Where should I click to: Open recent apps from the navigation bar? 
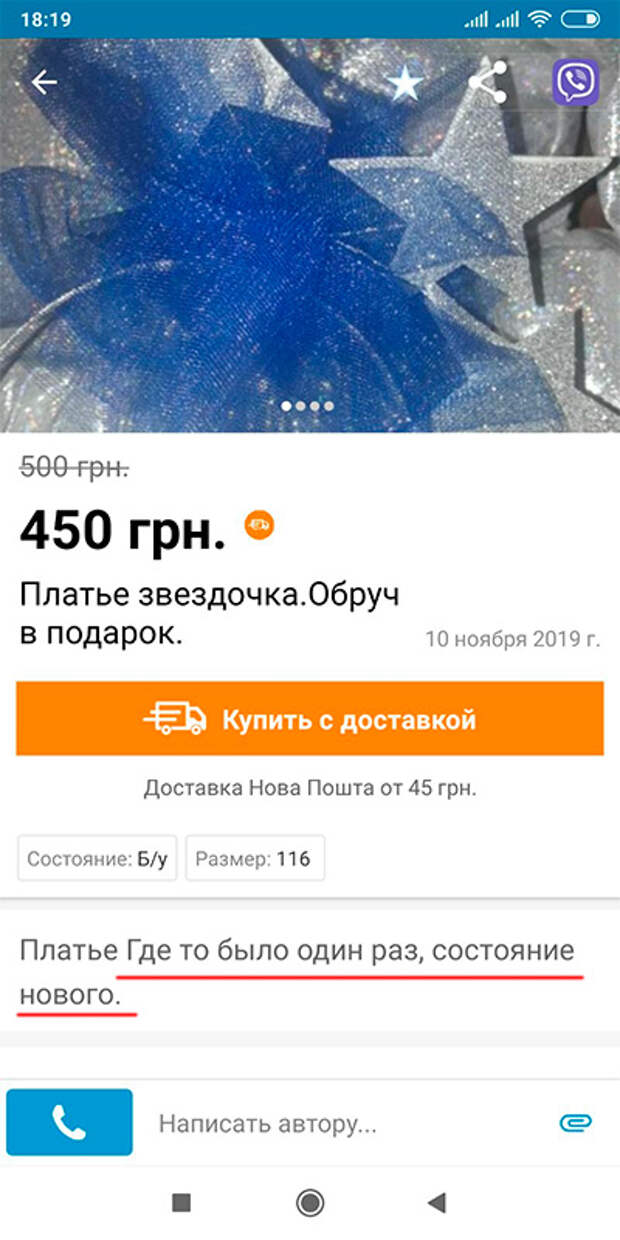[181, 1203]
